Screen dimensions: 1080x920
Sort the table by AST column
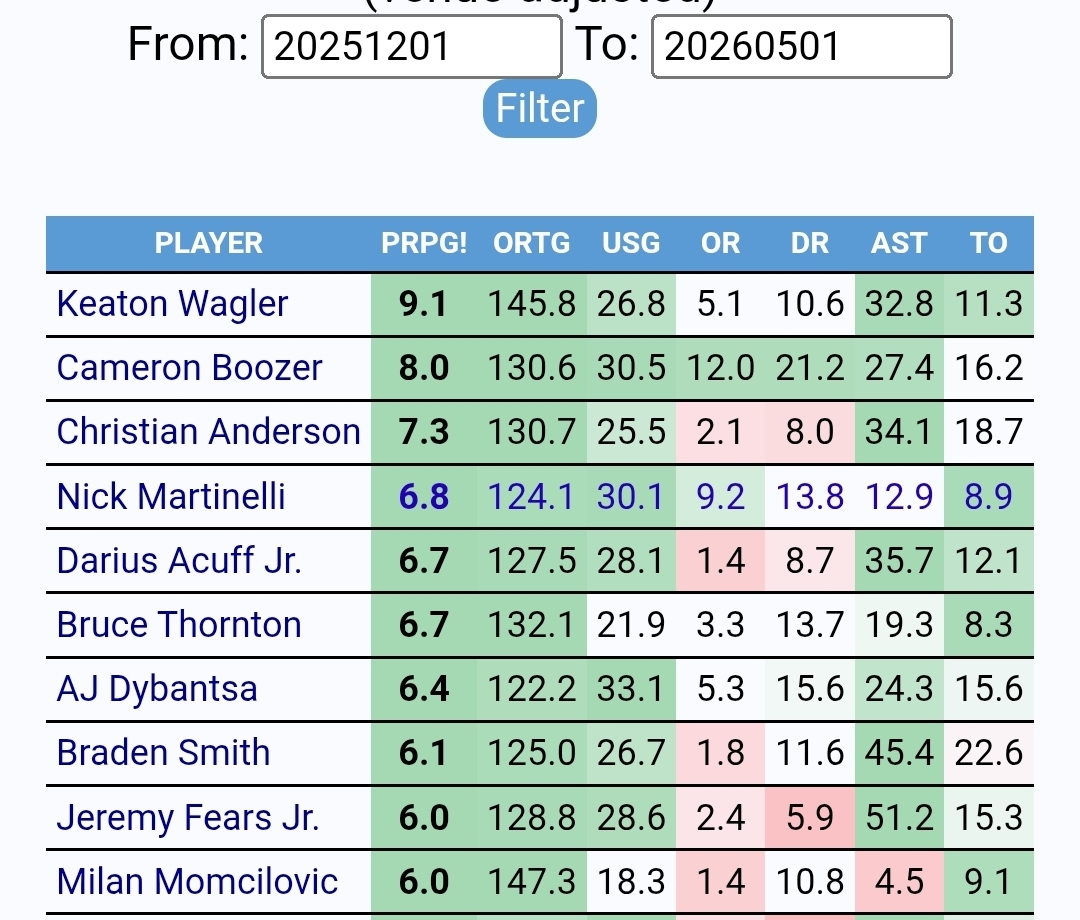point(899,243)
